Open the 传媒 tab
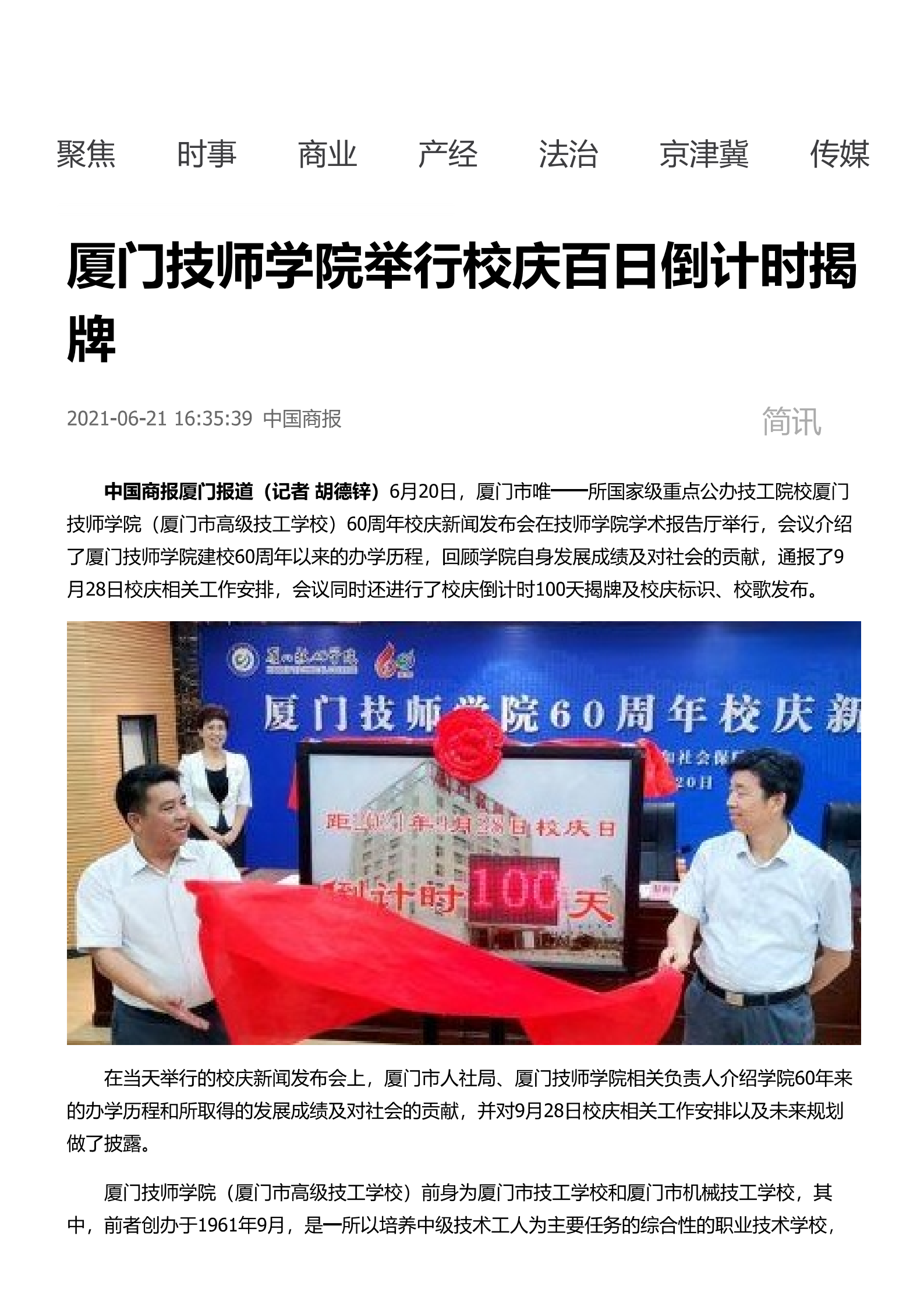 coord(840,155)
